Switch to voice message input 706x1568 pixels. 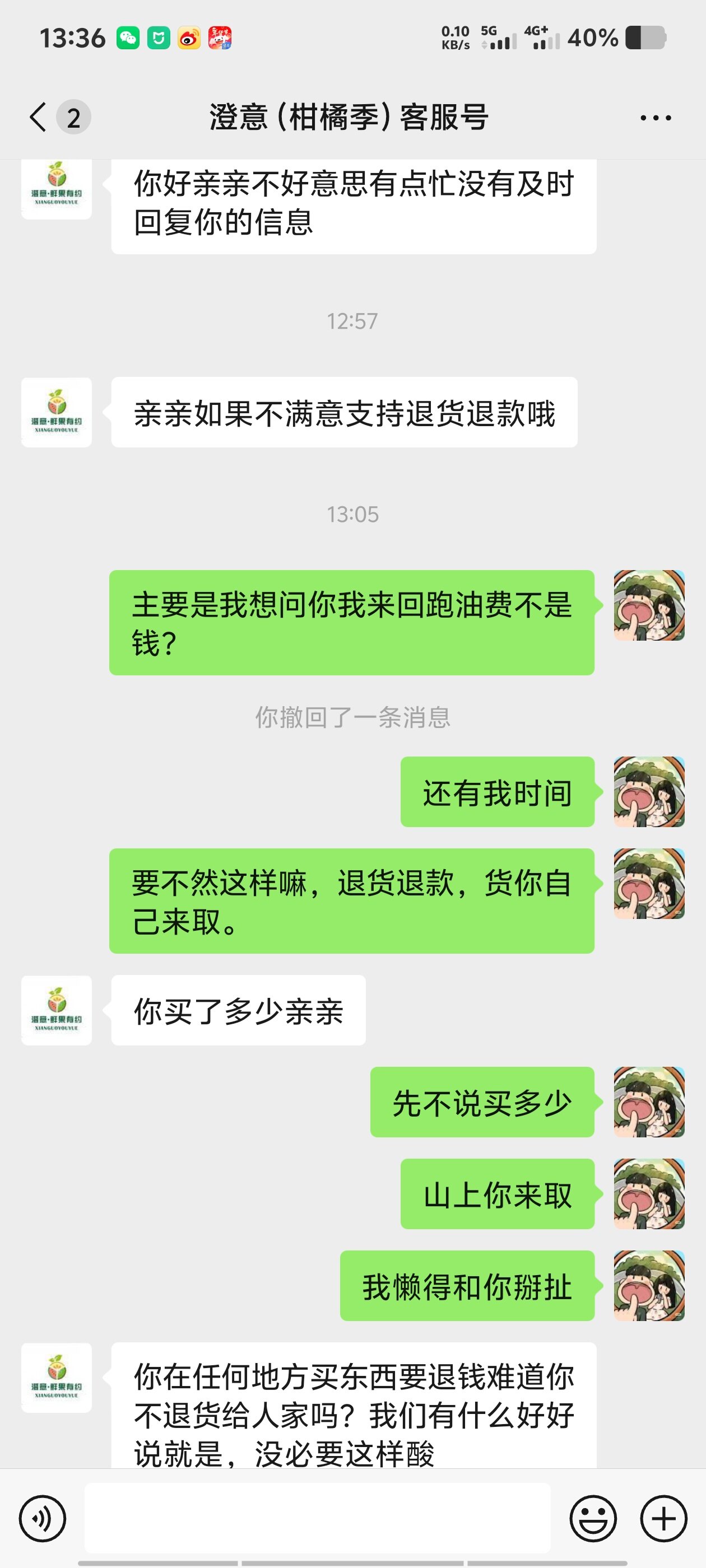(42, 1519)
